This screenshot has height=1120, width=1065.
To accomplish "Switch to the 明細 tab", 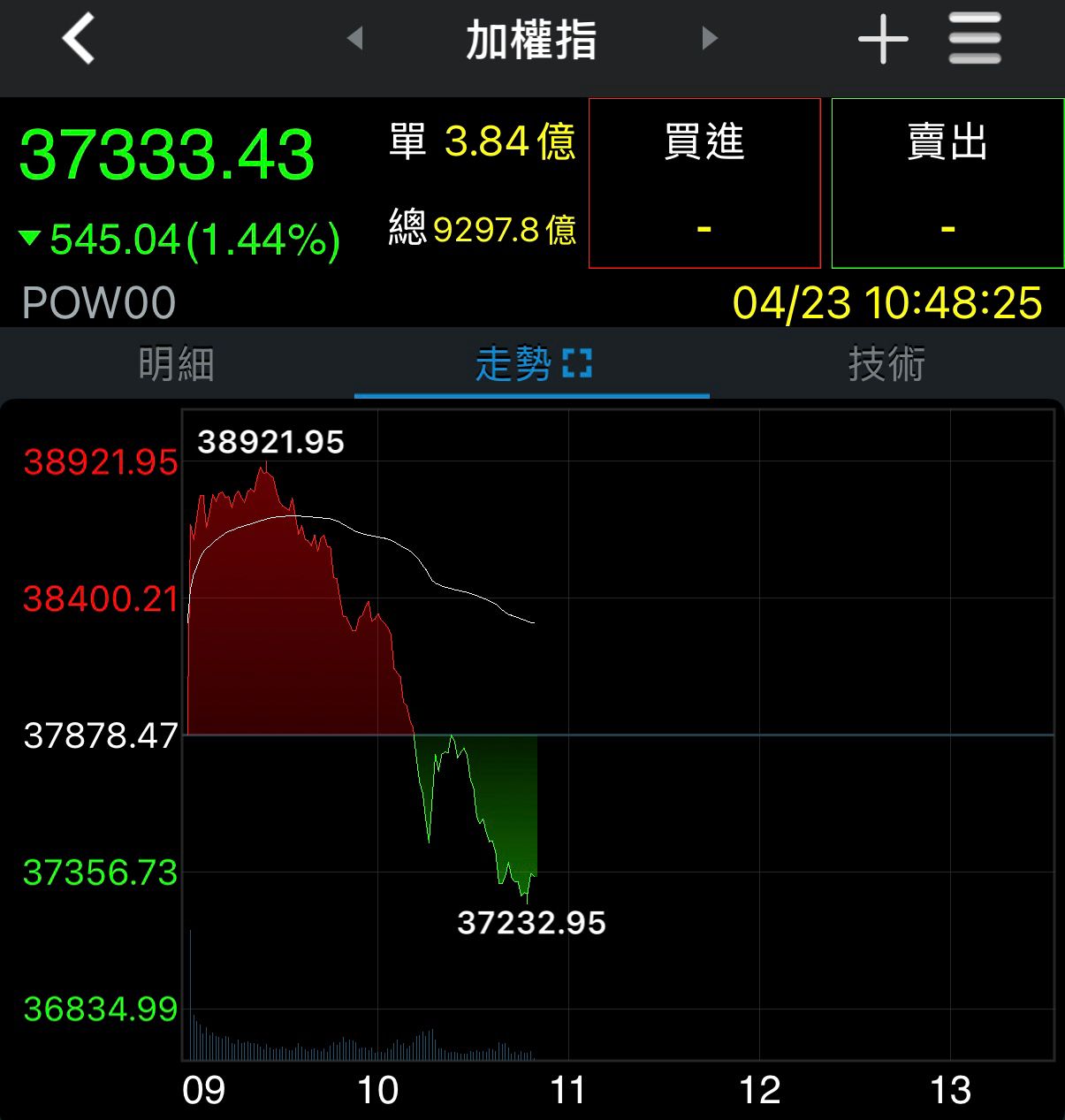I will [x=174, y=364].
